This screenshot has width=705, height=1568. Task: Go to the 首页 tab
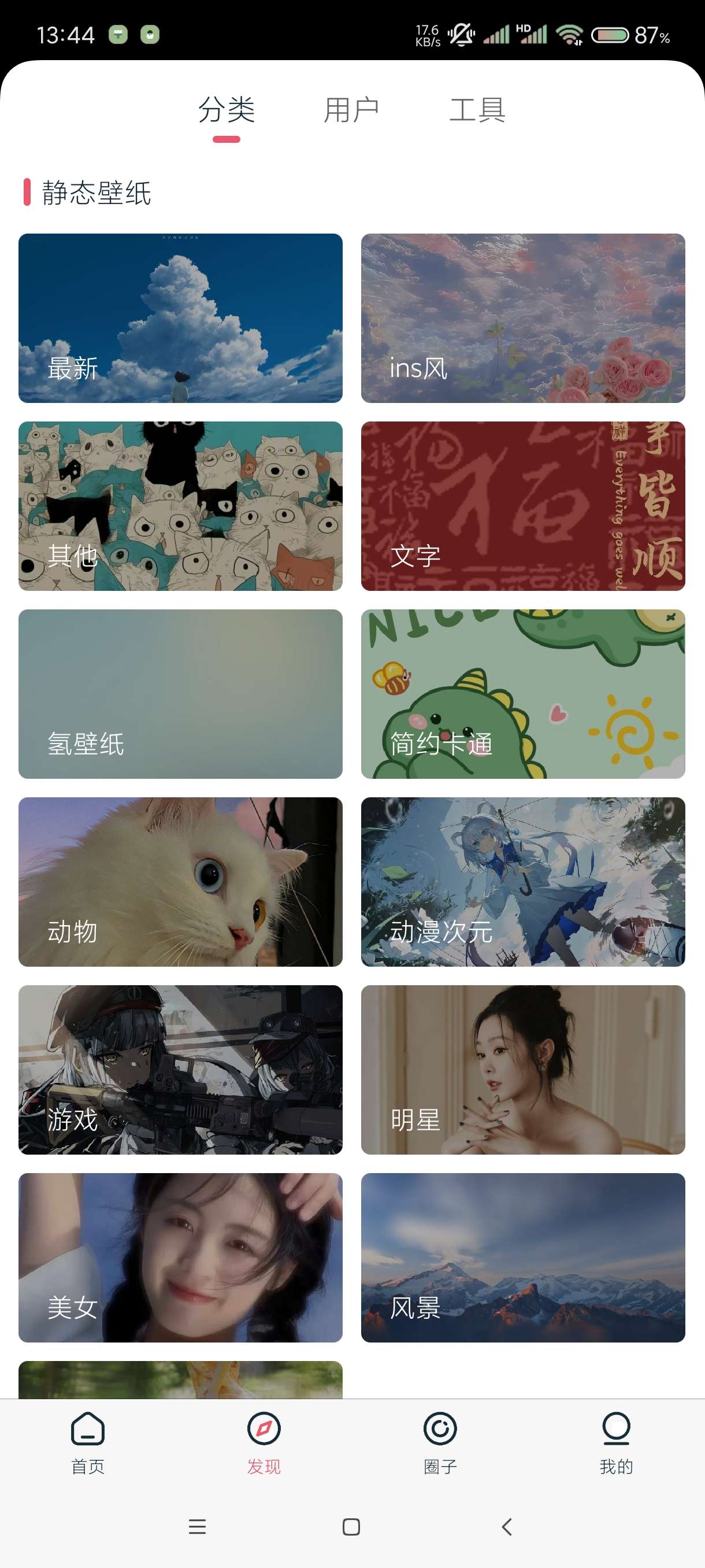(x=88, y=1443)
